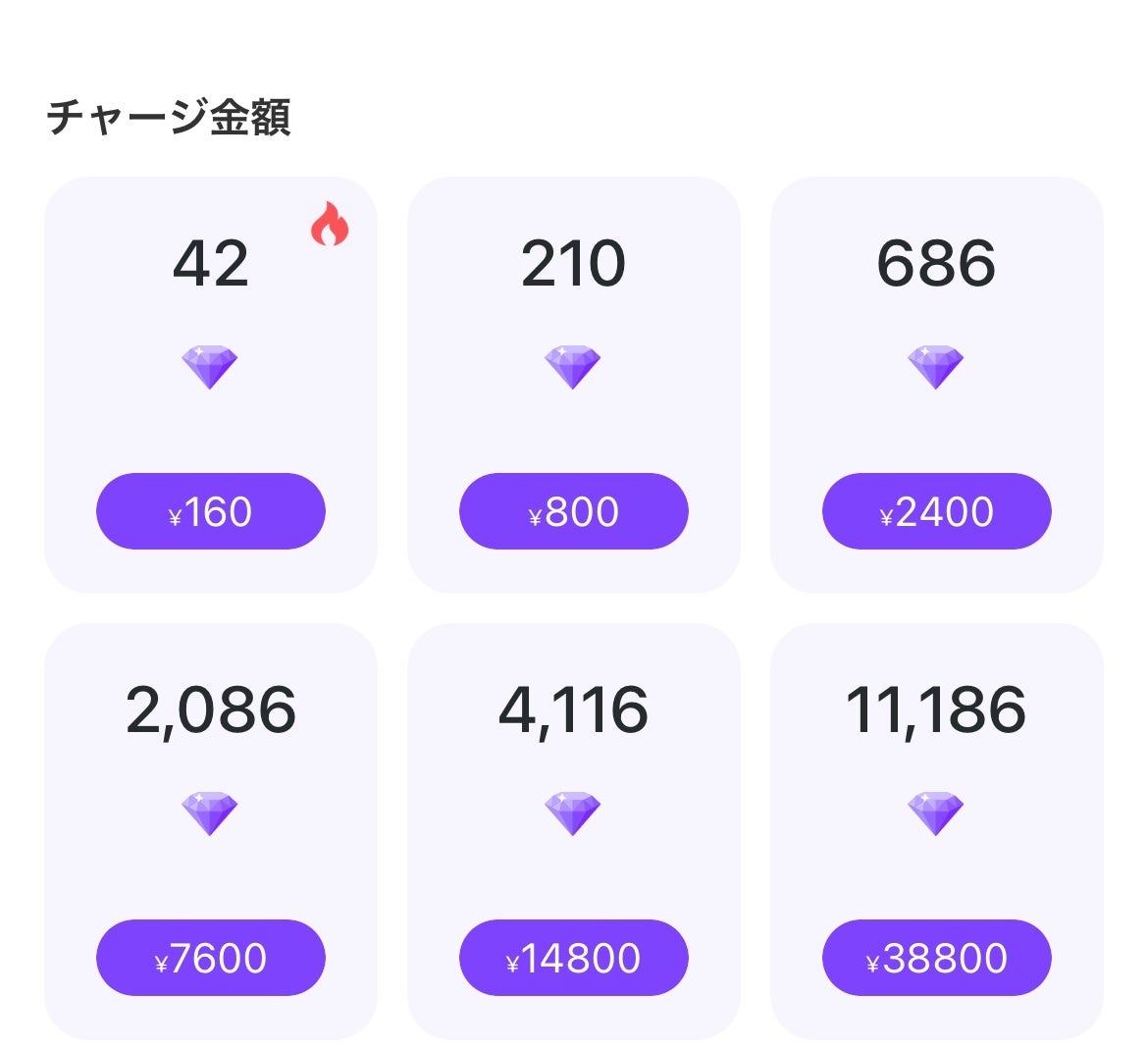Select the ¥800 charge button

tap(573, 511)
